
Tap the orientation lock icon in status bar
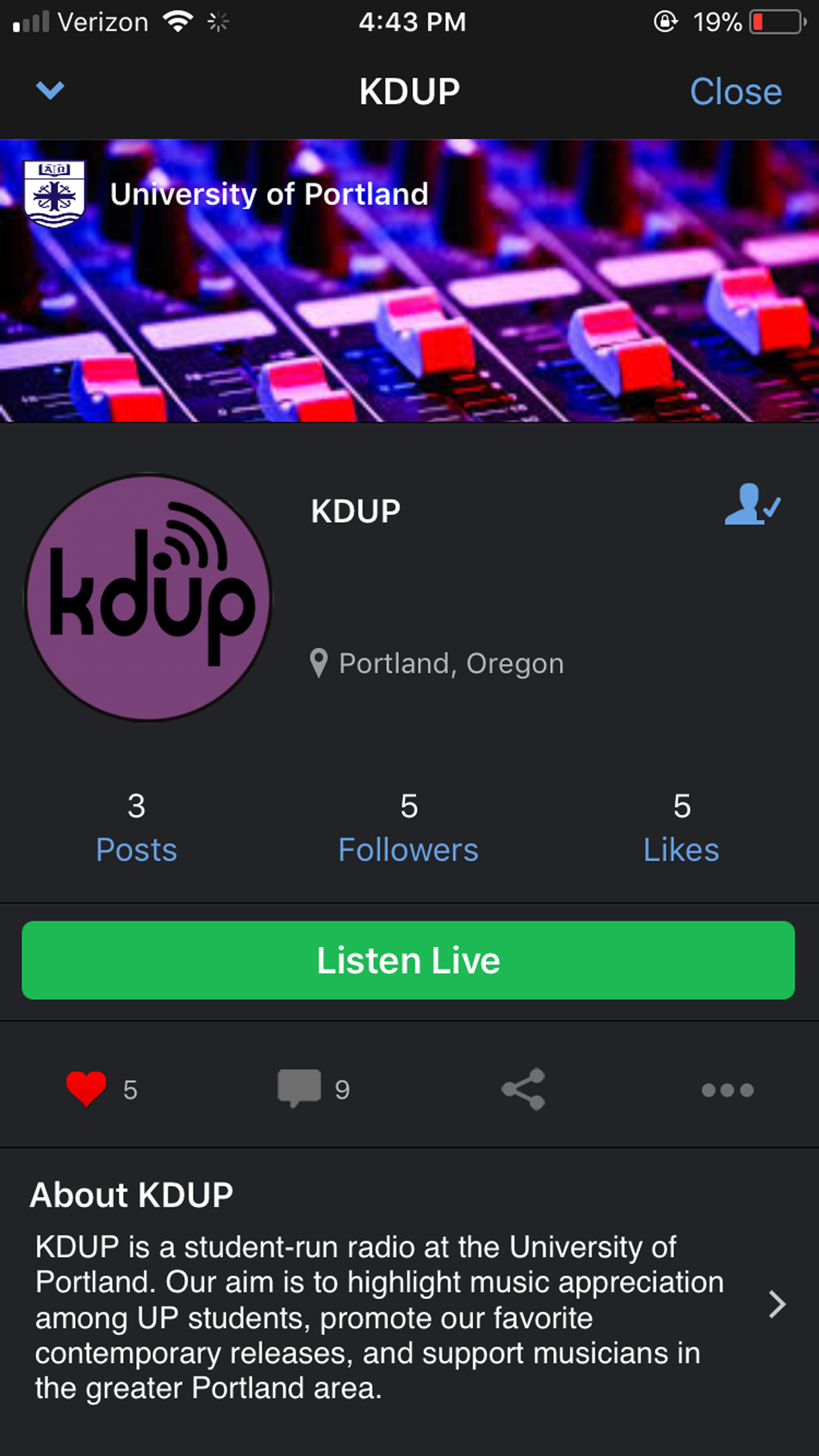click(x=665, y=22)
